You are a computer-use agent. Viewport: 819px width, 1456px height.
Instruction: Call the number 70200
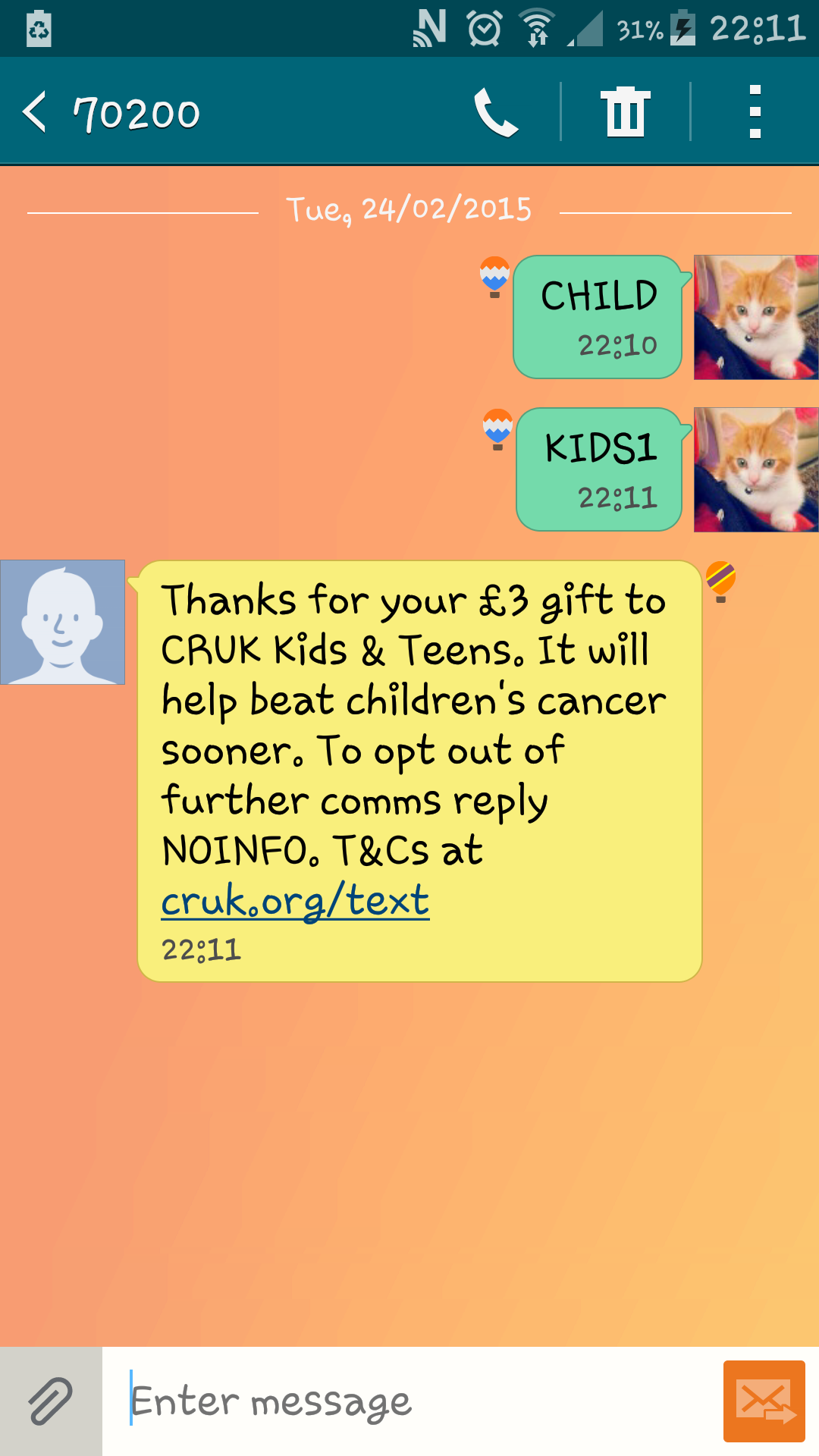click(x=496, y=112)
